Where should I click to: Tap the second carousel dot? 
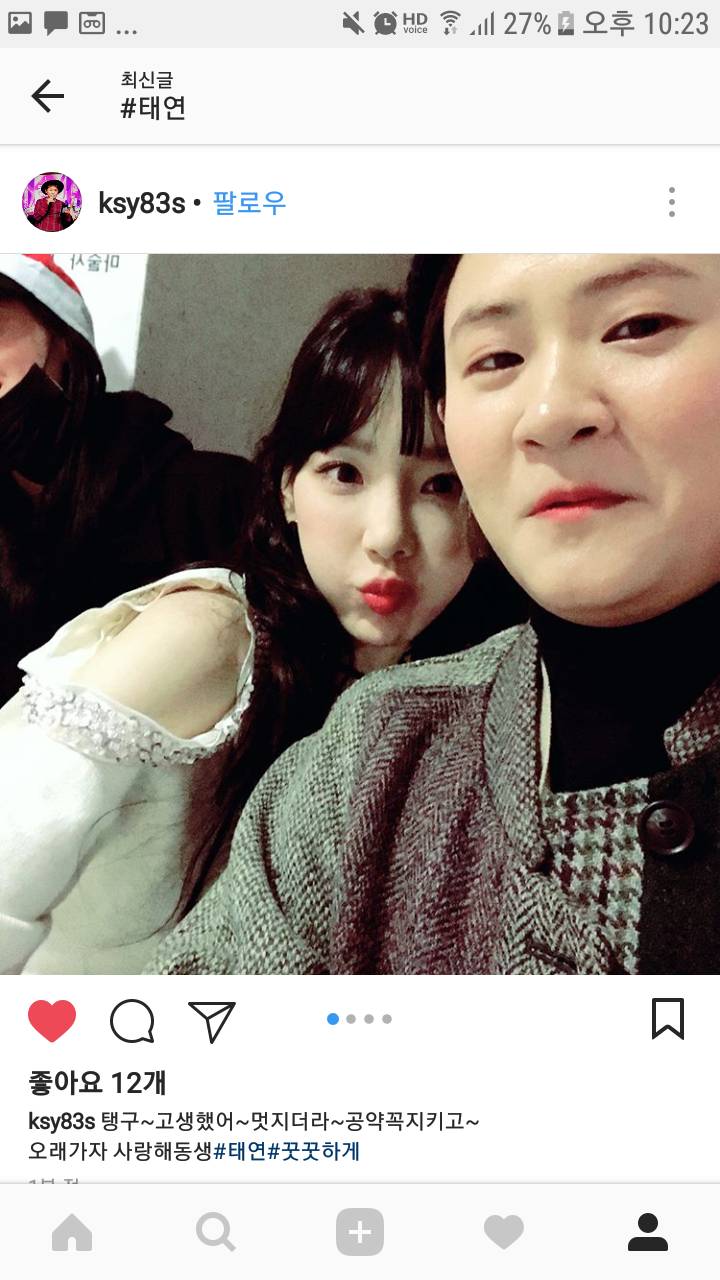pos(349,1017)
